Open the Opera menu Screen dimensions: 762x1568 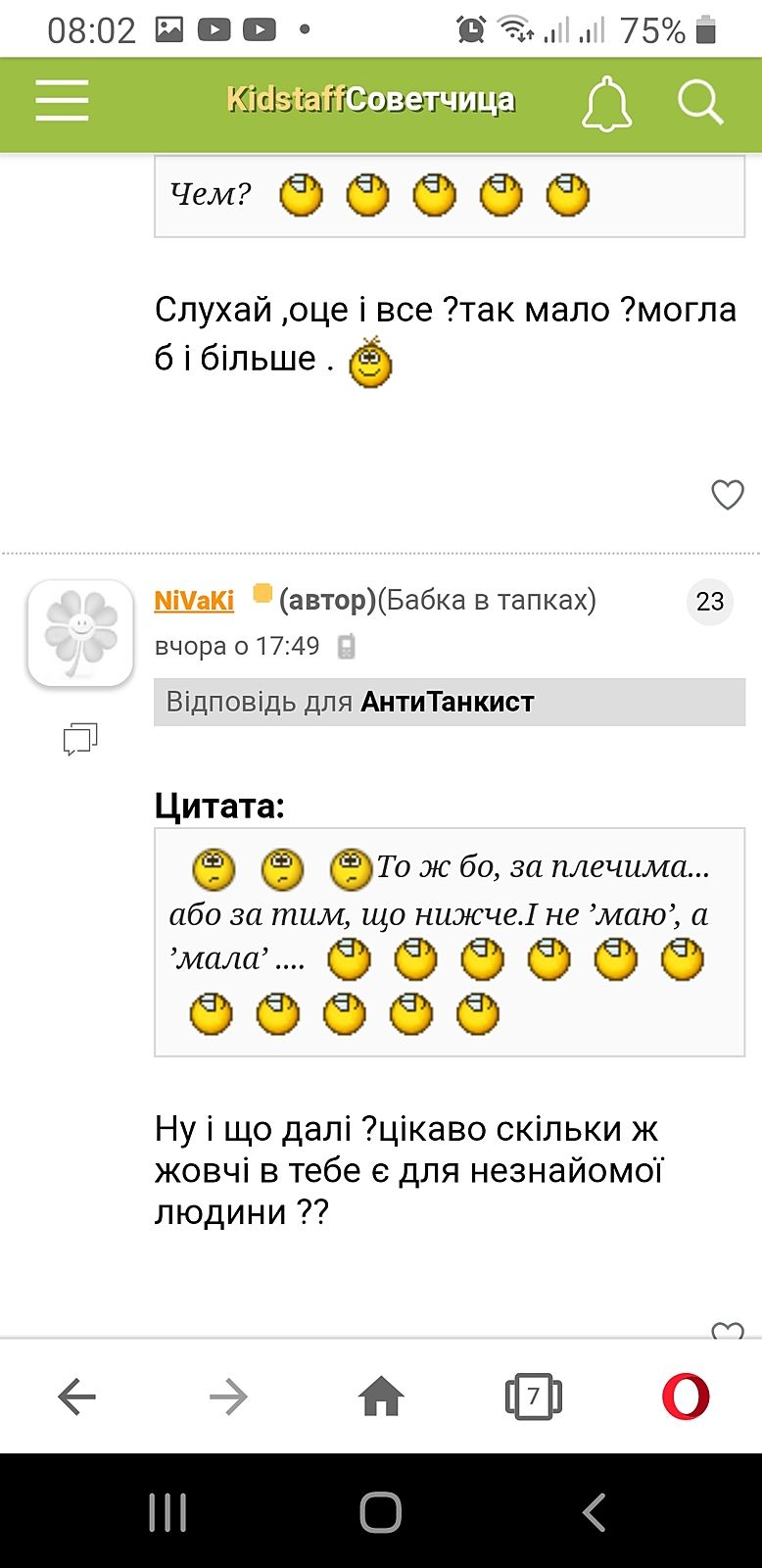point(685,1396)
